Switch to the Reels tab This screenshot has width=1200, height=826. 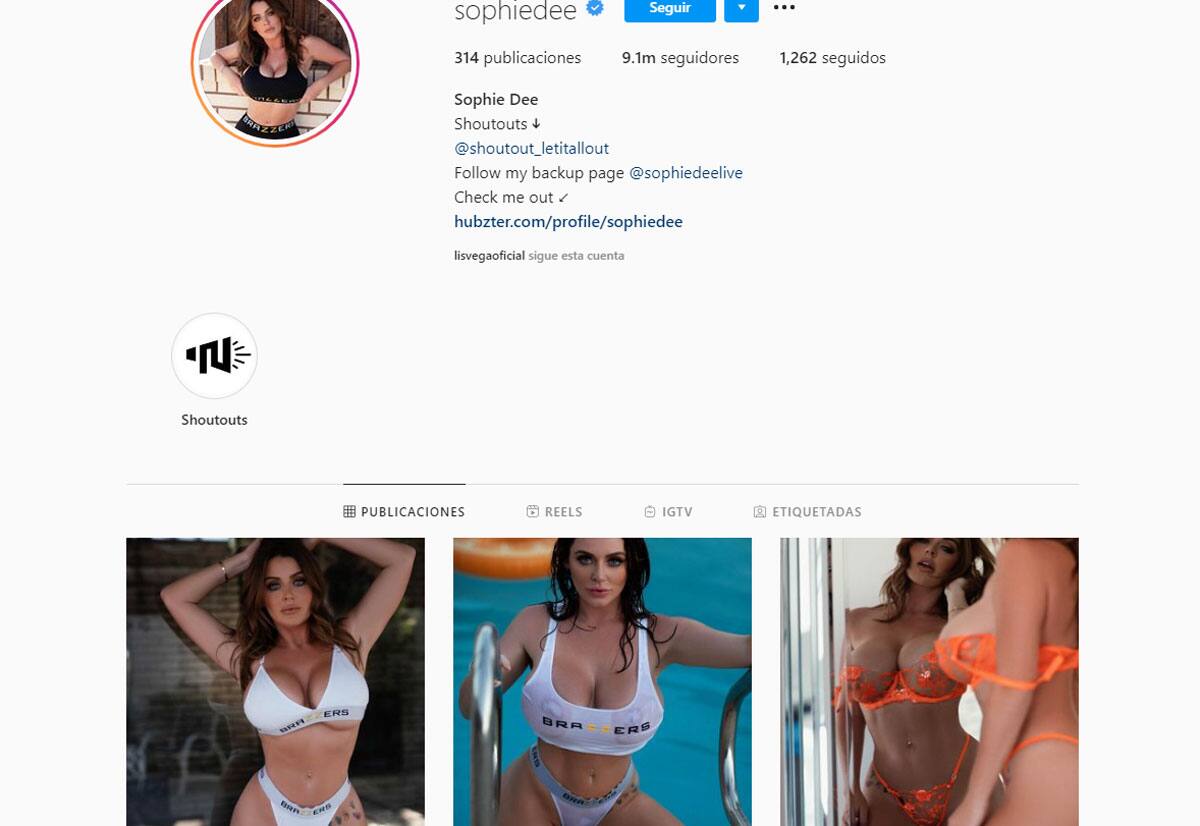click(x=554, y=512)
